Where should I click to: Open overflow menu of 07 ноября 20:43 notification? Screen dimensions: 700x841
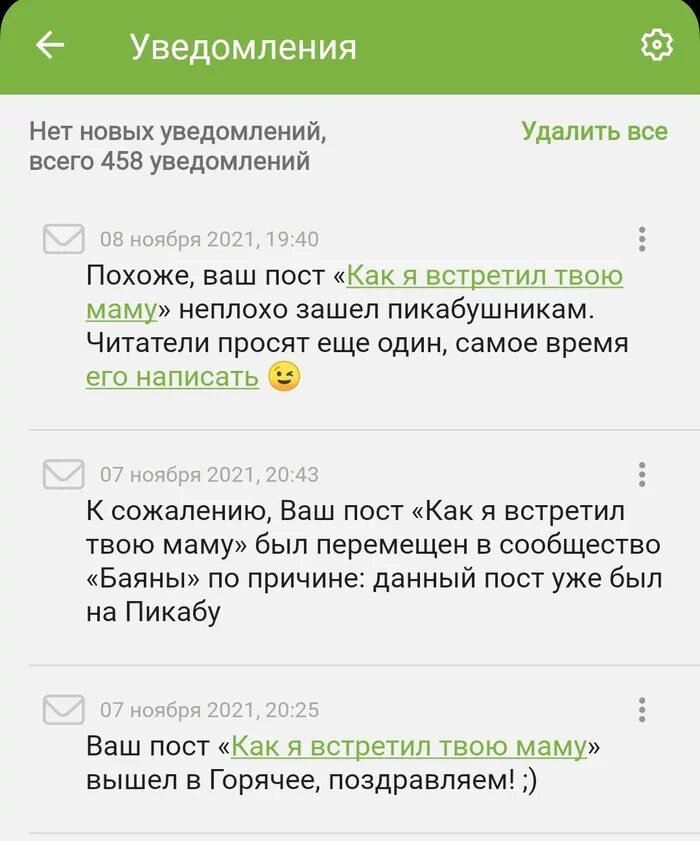point(641,474)
